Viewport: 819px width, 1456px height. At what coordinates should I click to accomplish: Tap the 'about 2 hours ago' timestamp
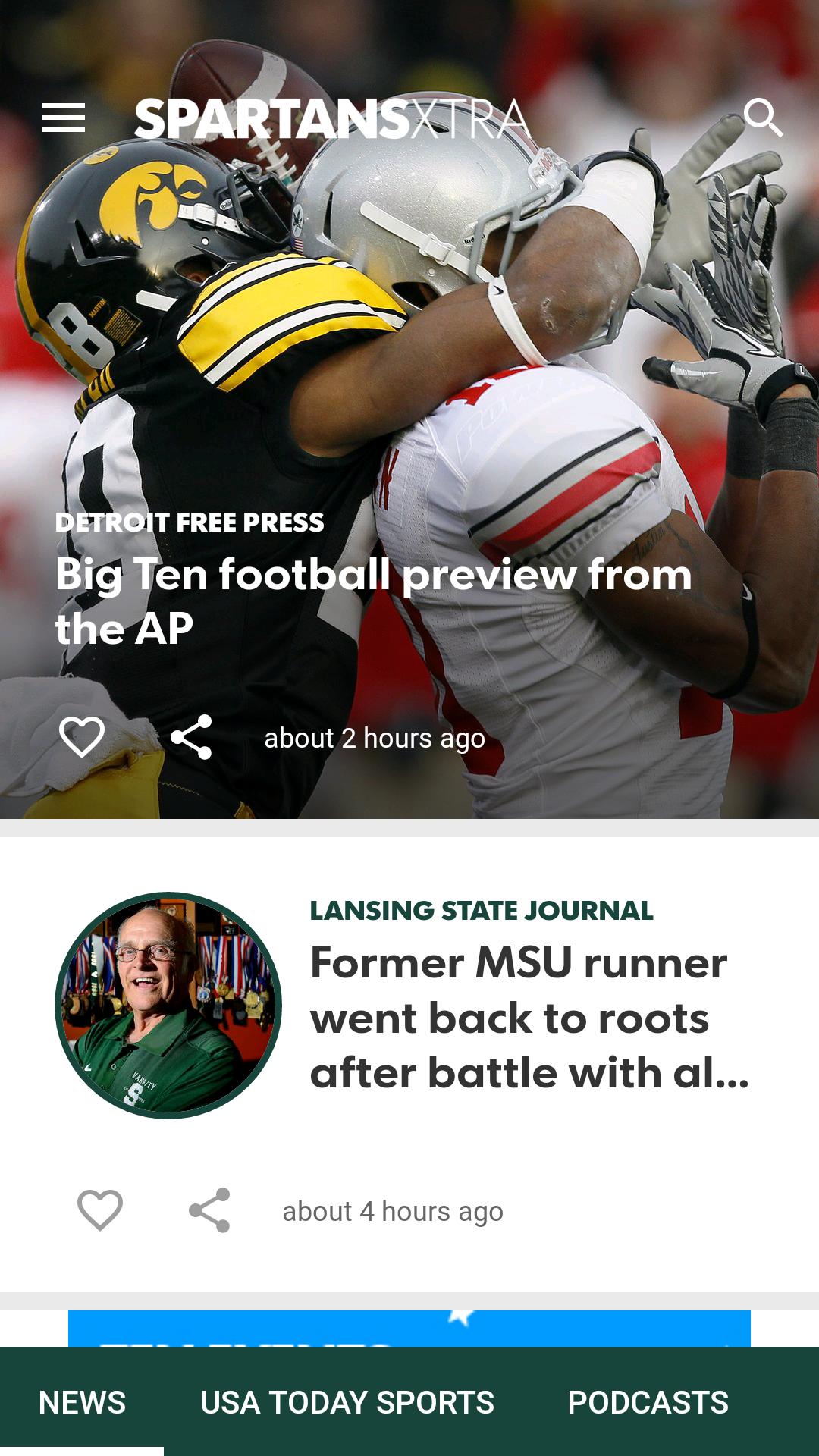point(375,738)
